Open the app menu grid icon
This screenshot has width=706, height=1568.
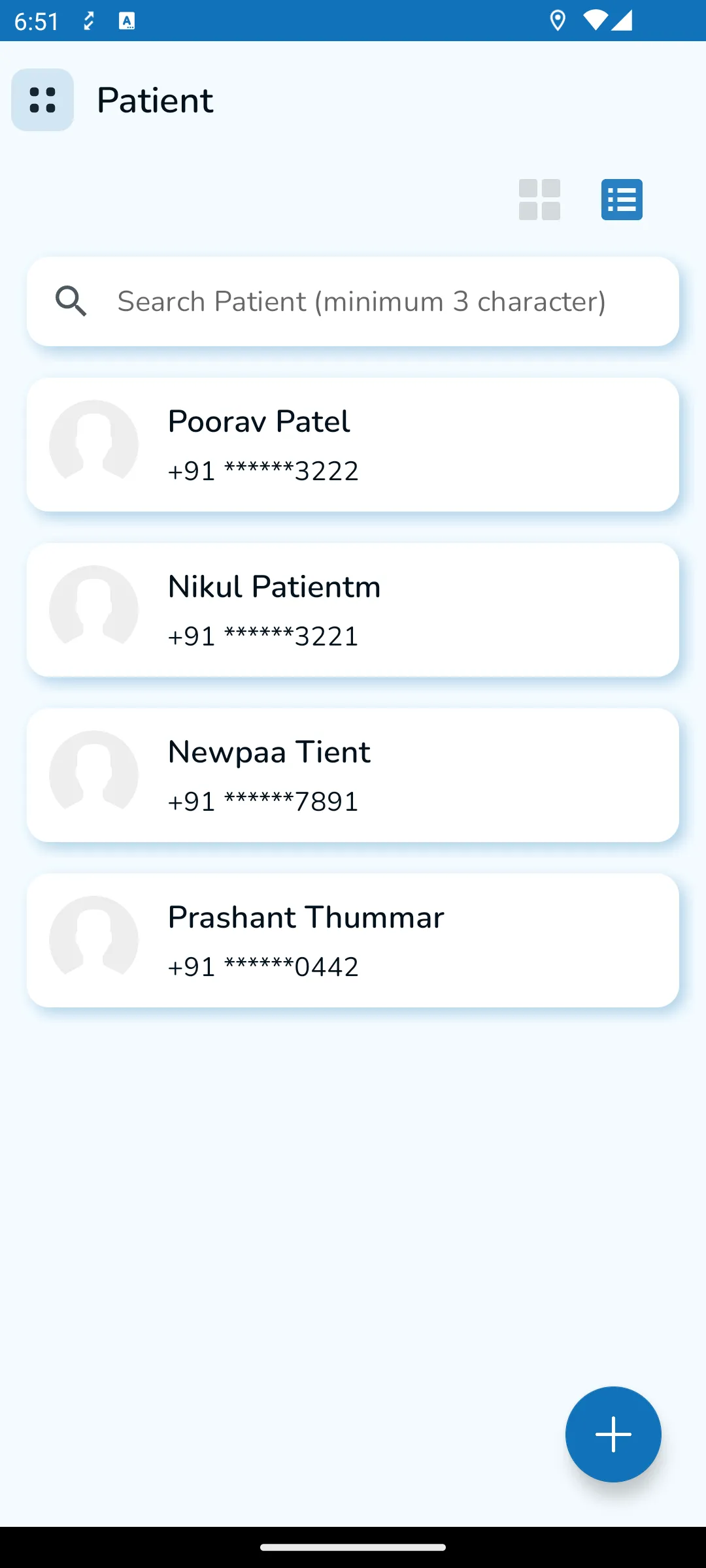tap(42, 100)
